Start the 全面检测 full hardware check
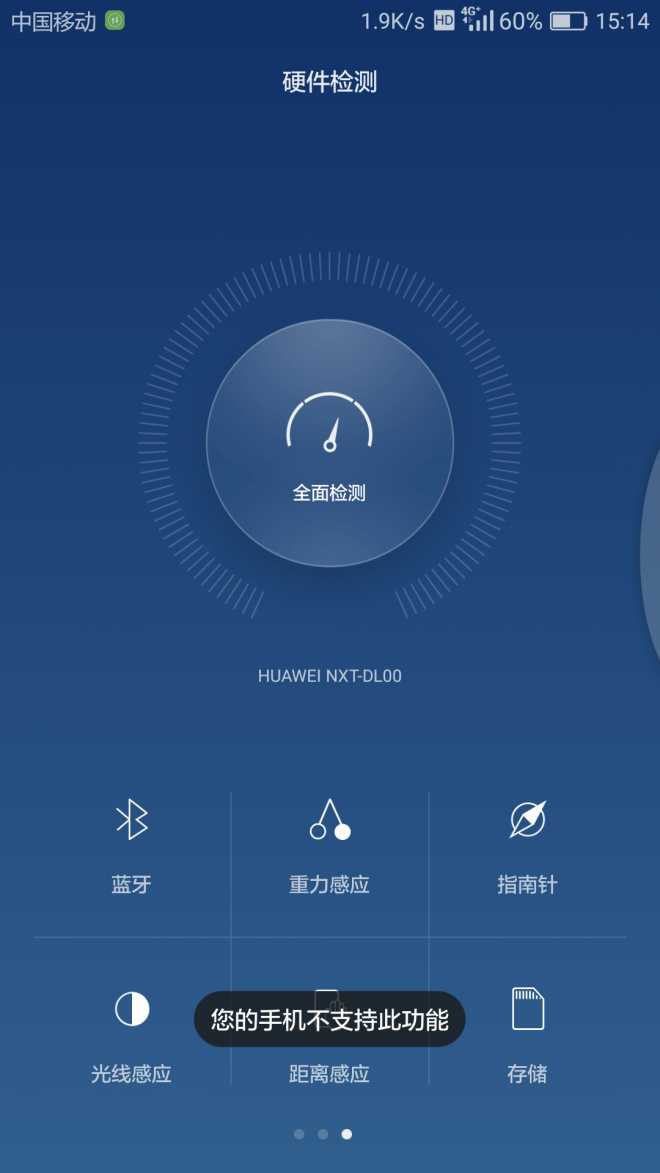This screenshot has height=1173, width=660. point(330,443)
